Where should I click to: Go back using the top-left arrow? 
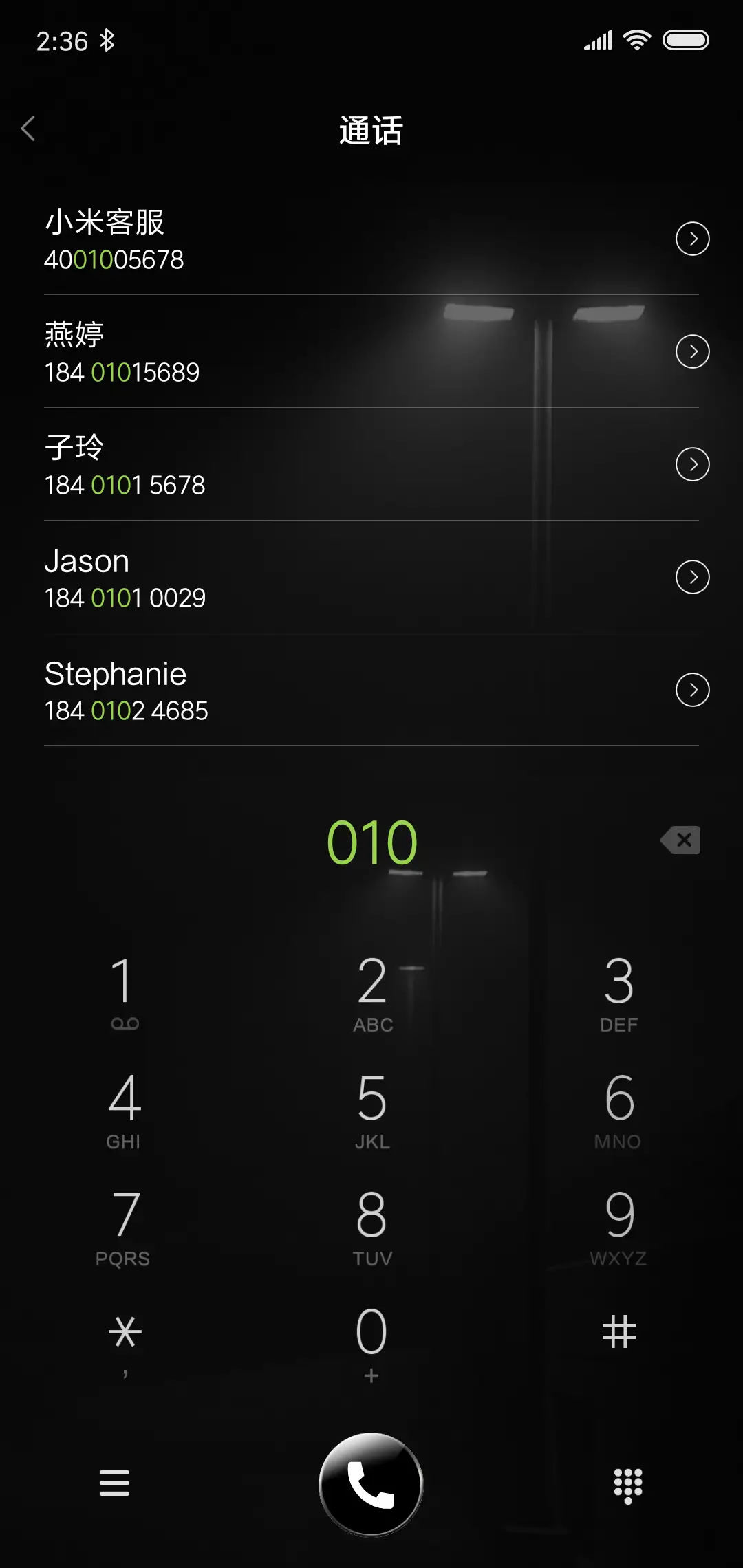tap(29, 129)
